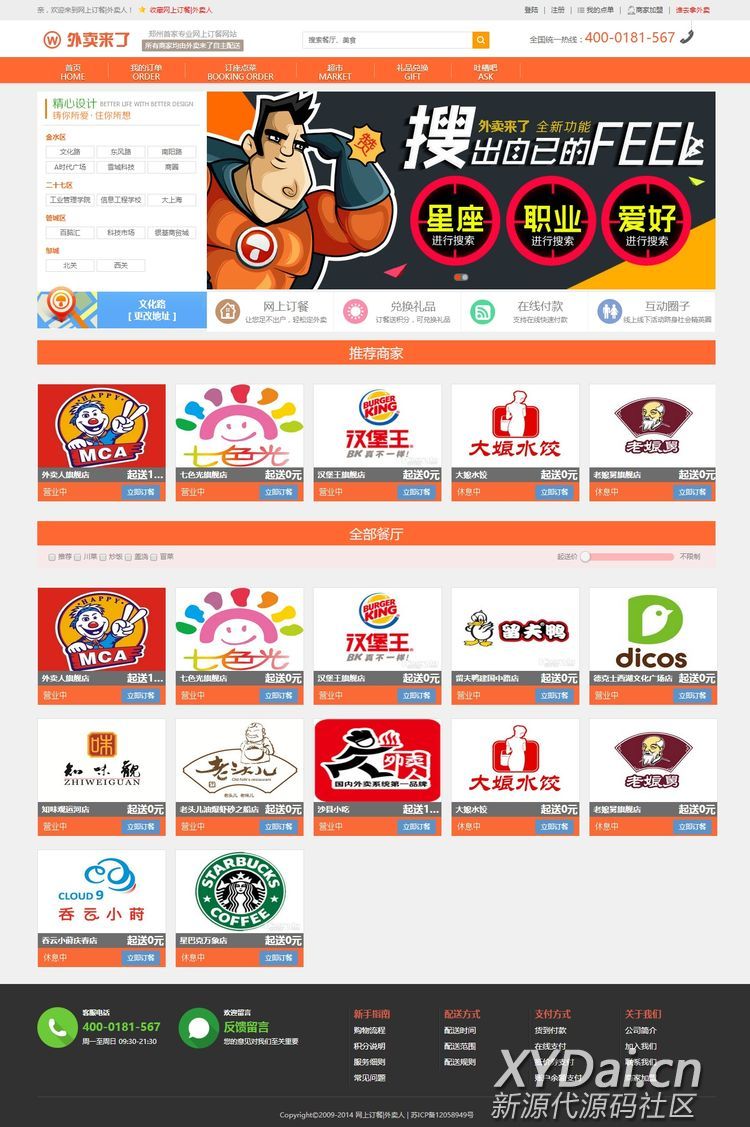The image size is (750, 1127).
Task: Order now from recommended 汉堡王旗舰店
Action: click(416, 492)
